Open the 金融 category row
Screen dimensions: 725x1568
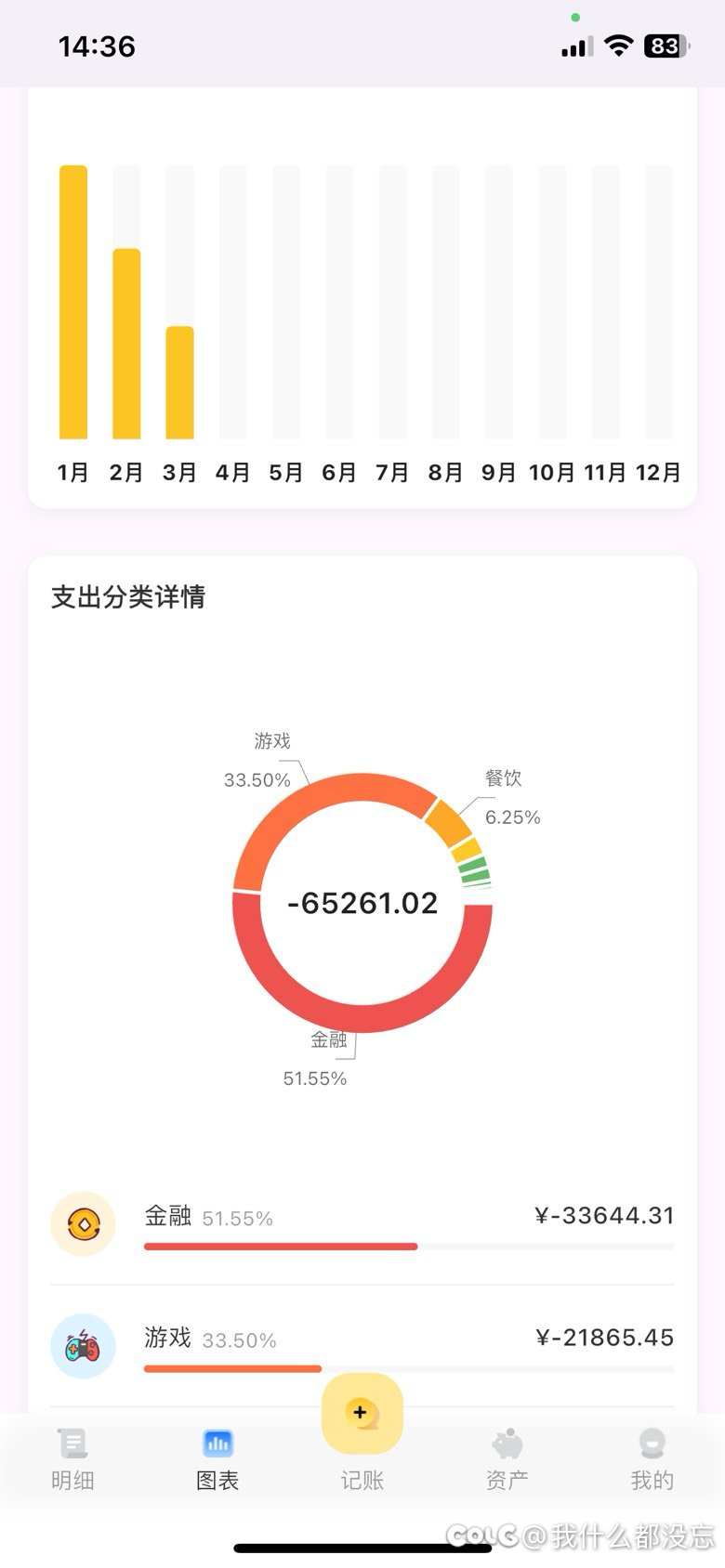(362, 1224)
